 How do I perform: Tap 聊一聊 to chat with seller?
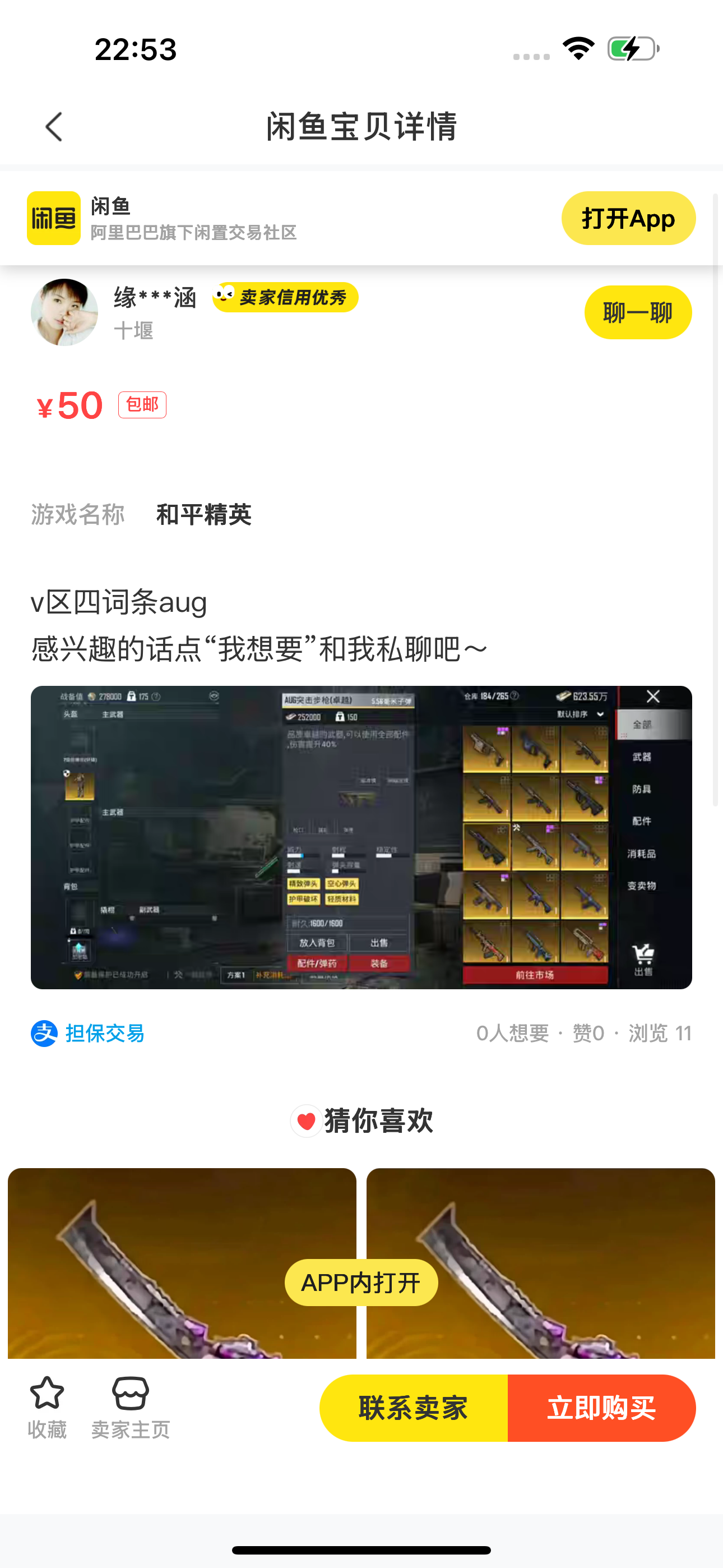pyautogui.click(x=638, y=312)
